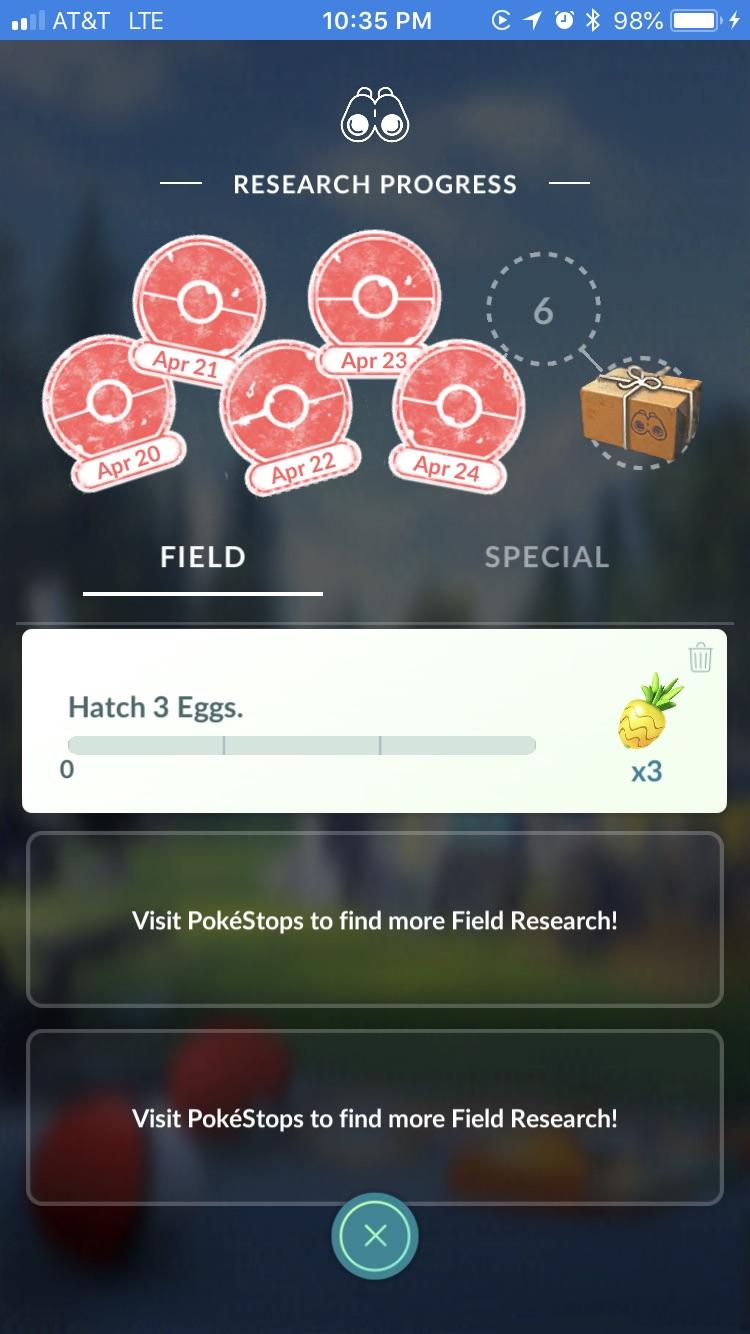Image resolution: width=750 pixels, height=1334 pixels.
Task: Select the FIELD research tab
Action: point(202,558)
